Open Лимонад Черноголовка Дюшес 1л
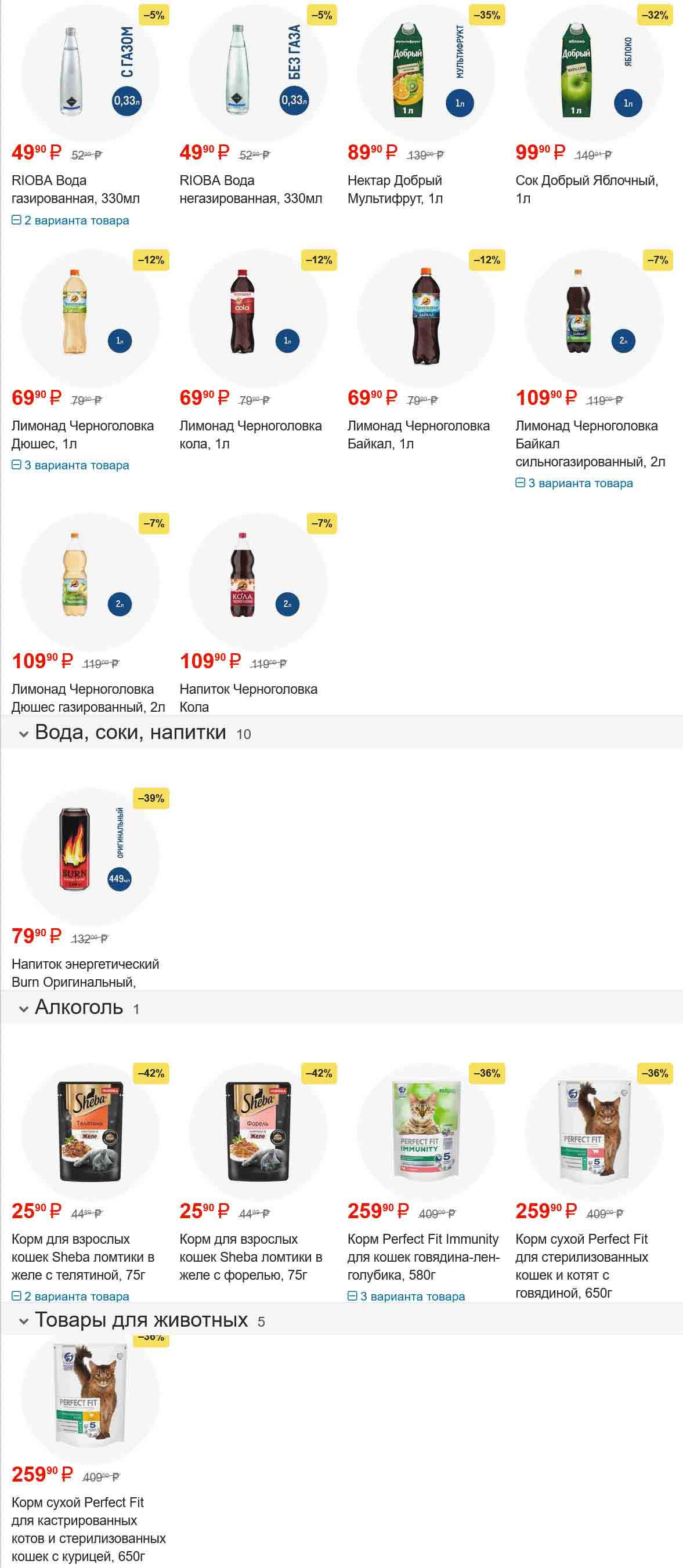 tap(82, 434)
